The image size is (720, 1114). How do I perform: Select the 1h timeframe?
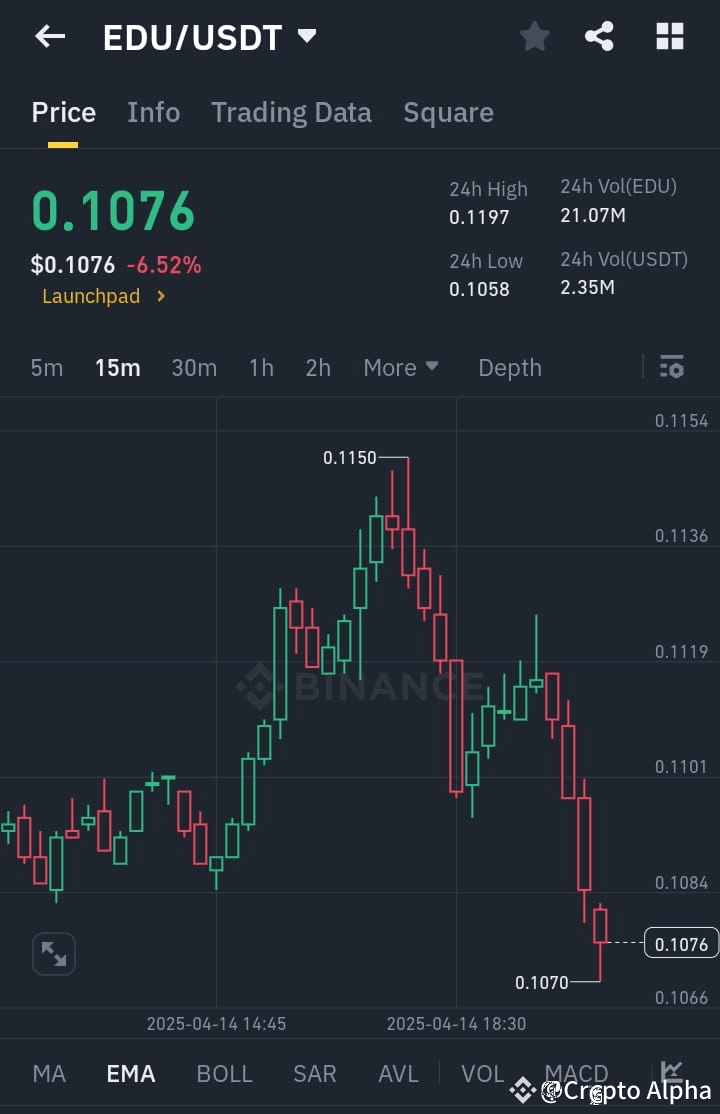(261, 367)
